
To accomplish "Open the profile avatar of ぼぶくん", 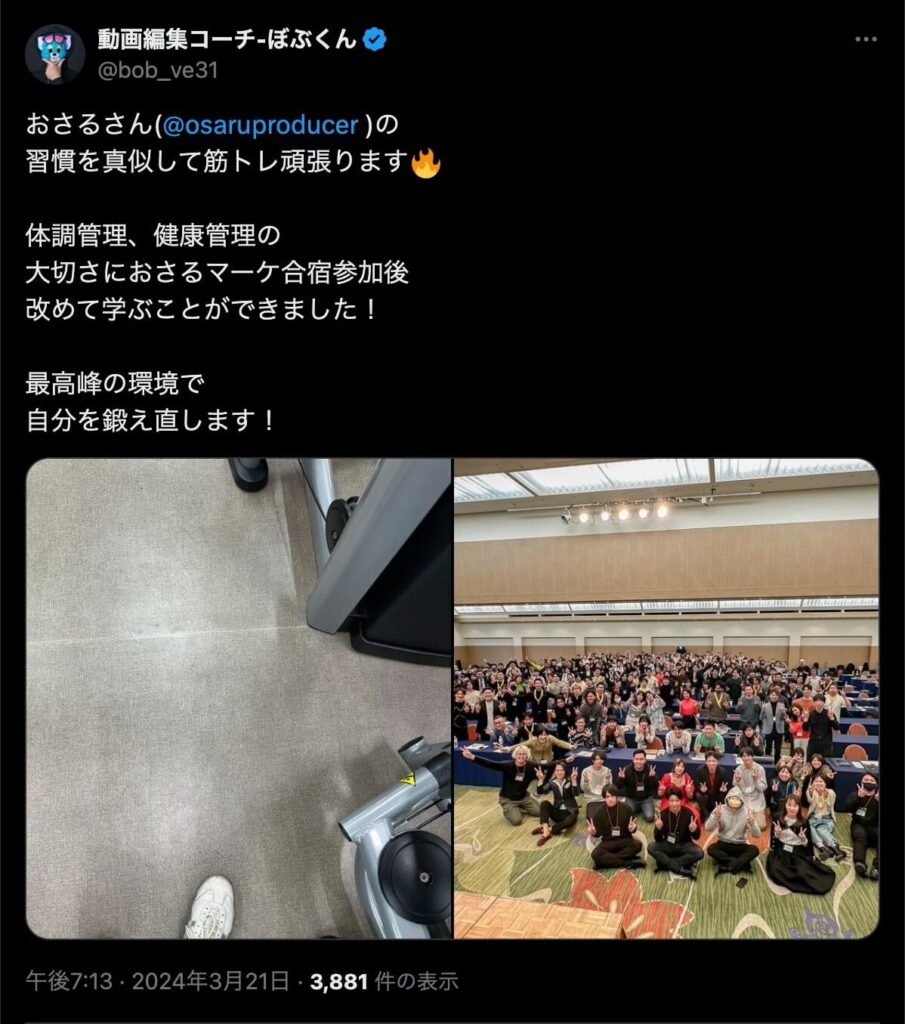I will [x=54, y=54].
